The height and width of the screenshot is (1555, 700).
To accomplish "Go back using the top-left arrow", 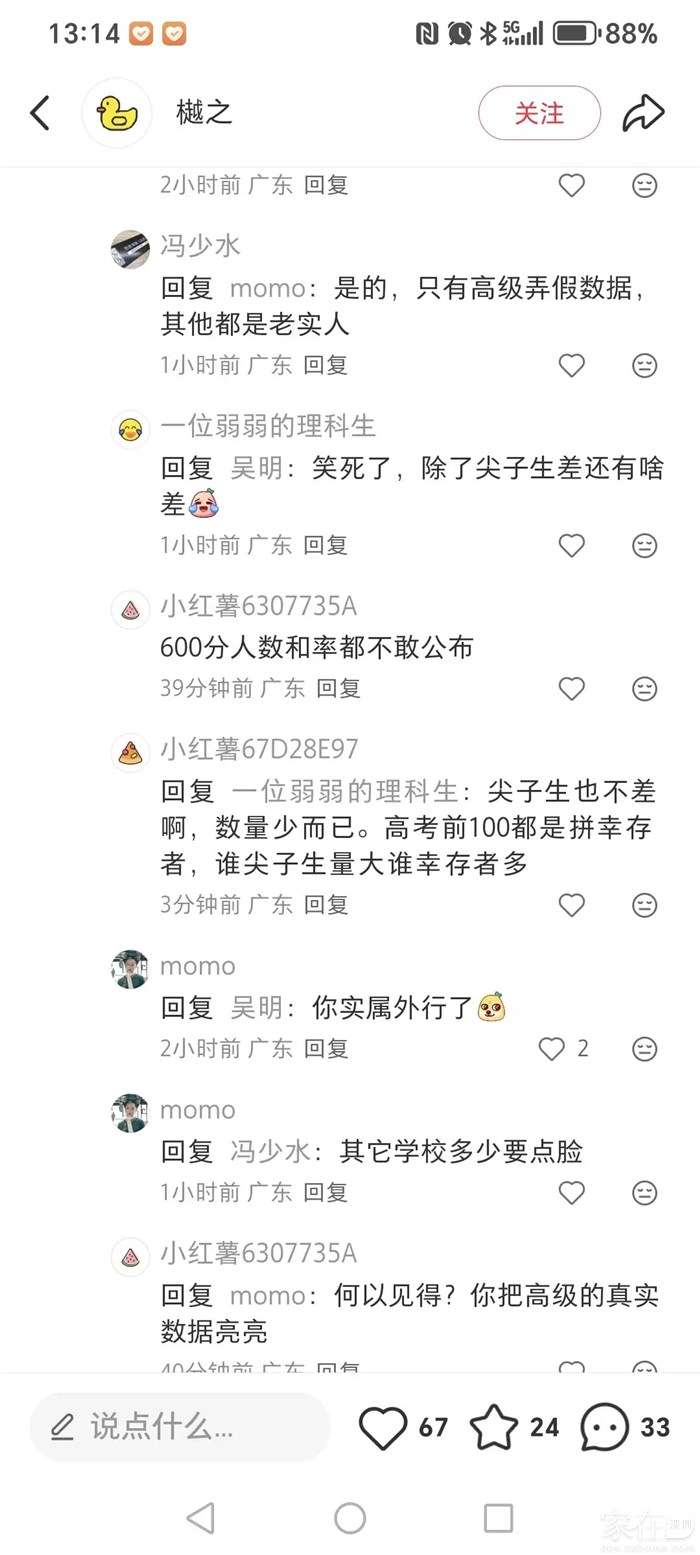I will (40, 113).
